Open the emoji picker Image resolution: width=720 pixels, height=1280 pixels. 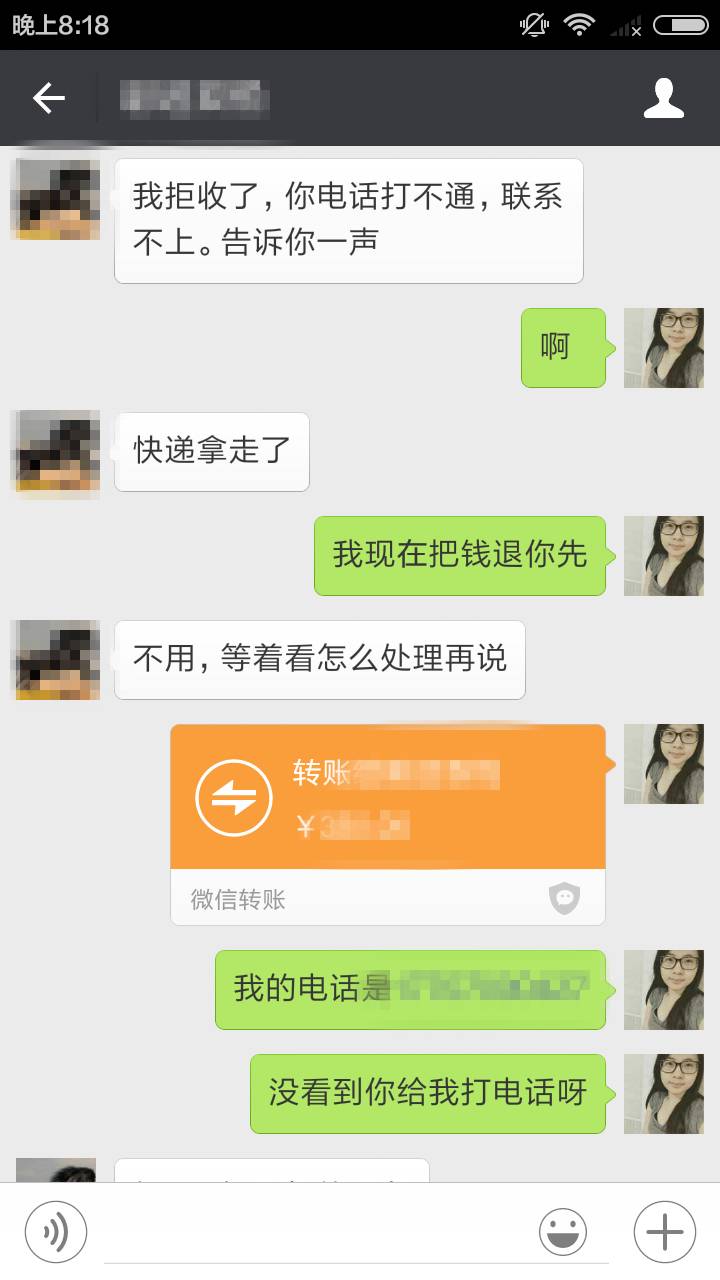click(562, 1232)
